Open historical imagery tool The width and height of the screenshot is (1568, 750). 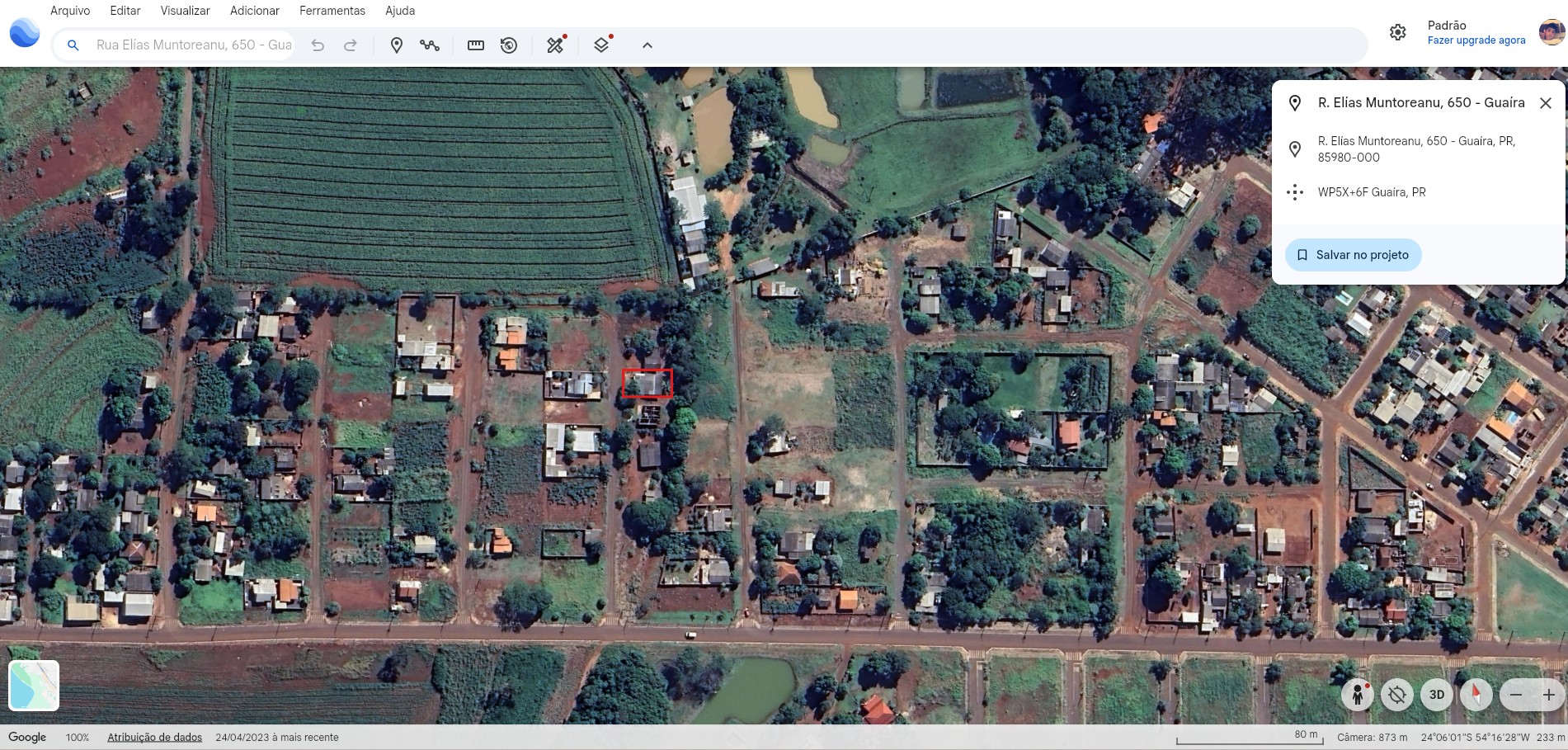click(x=509, y=45)
